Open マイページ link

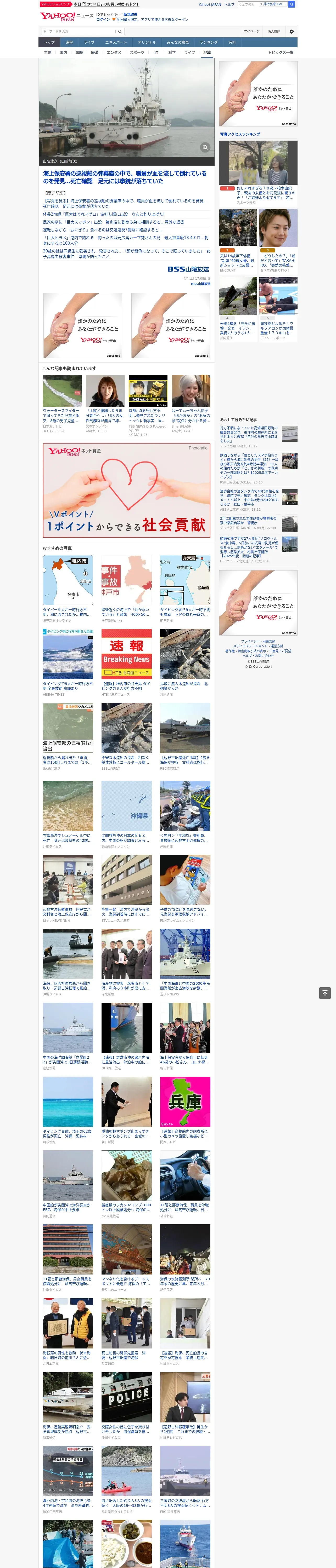point(251,31)
